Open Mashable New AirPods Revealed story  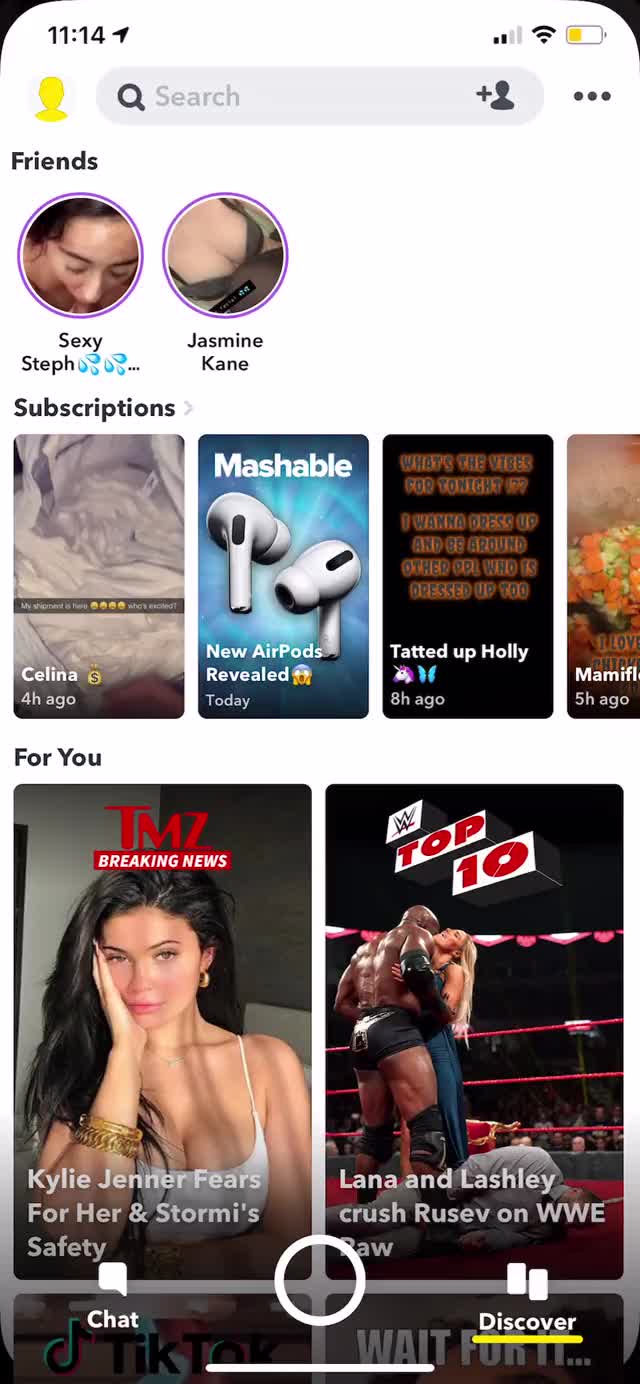pyautogui.click(x=283, y=576)
